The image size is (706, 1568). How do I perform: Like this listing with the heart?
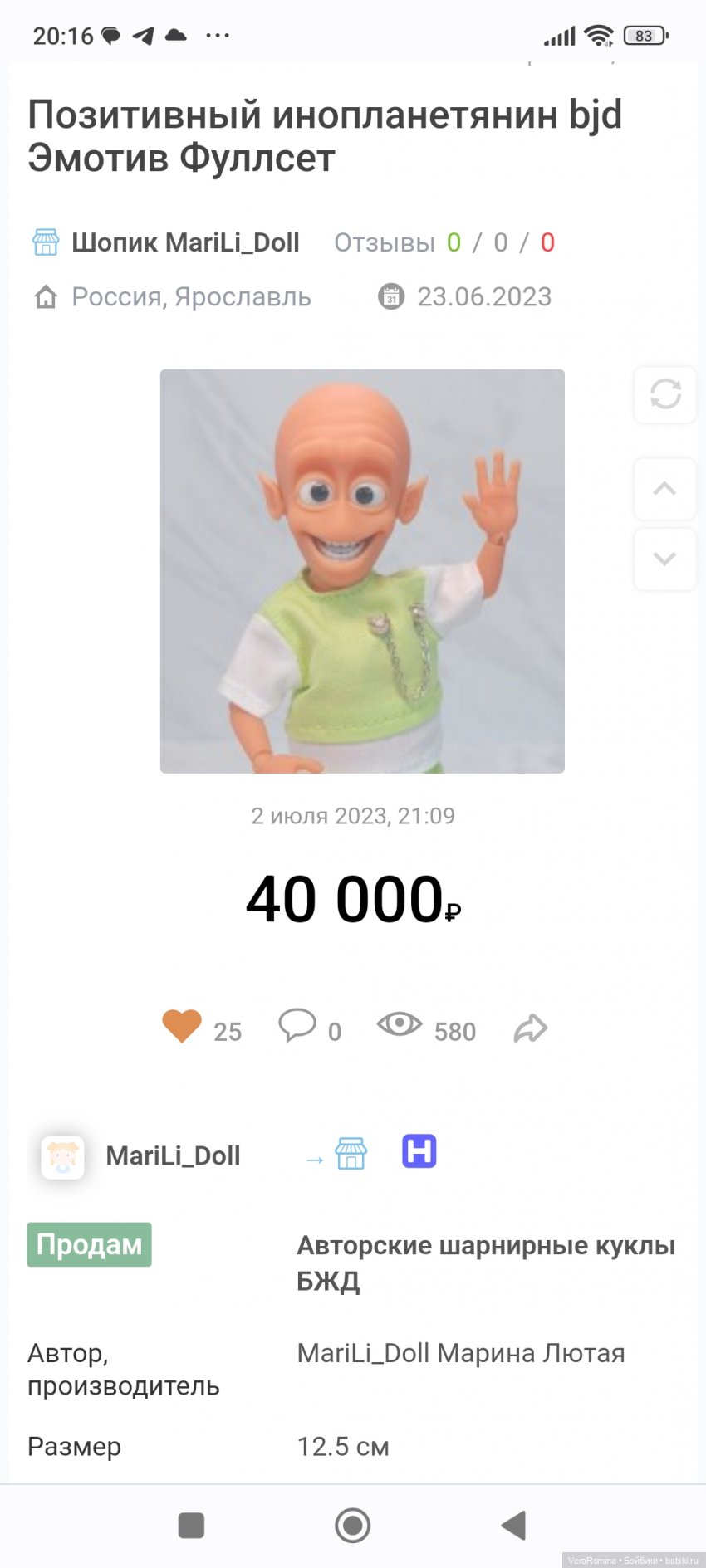182,1027
